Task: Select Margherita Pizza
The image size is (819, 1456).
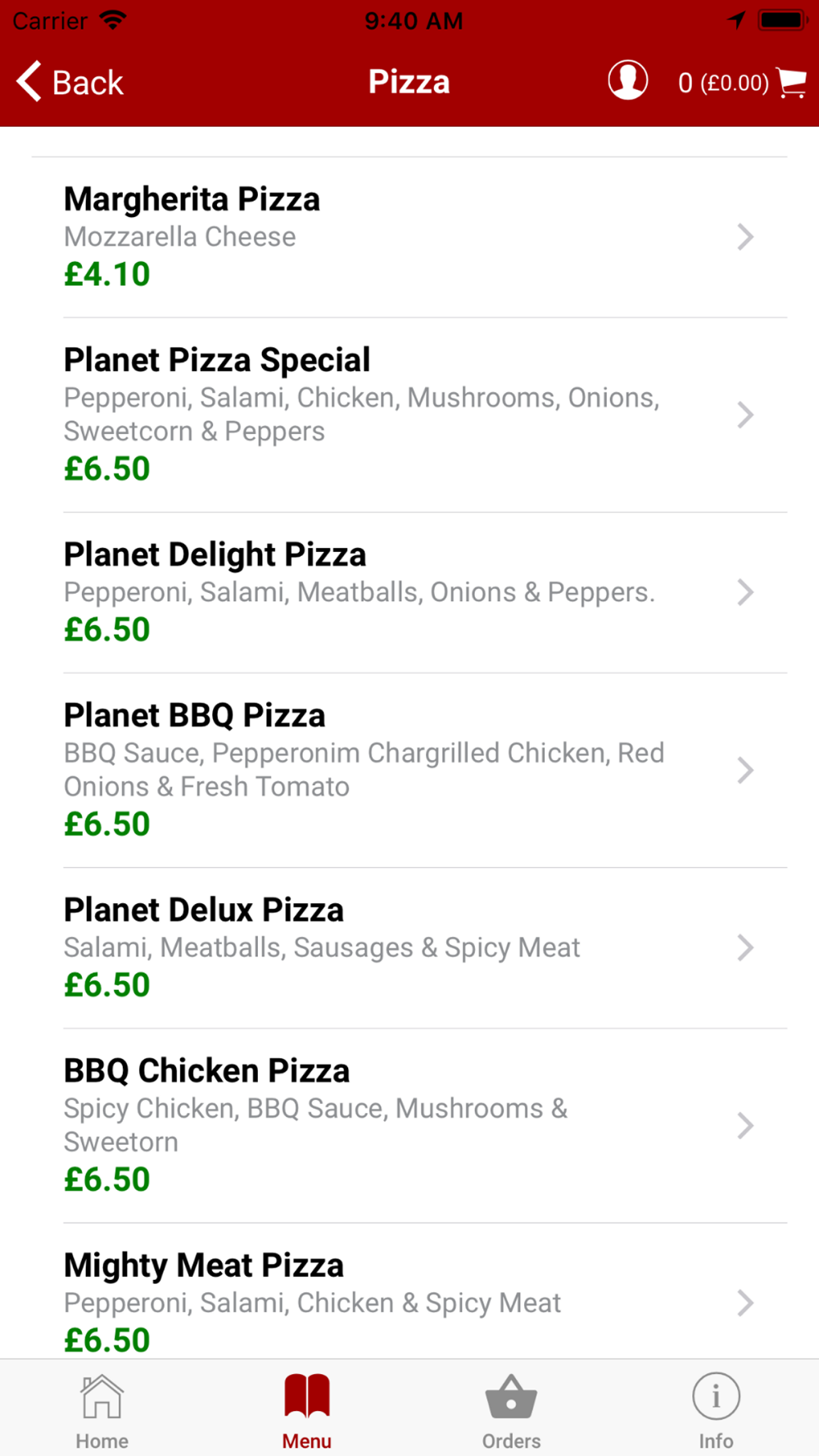Action: [409, 237]
